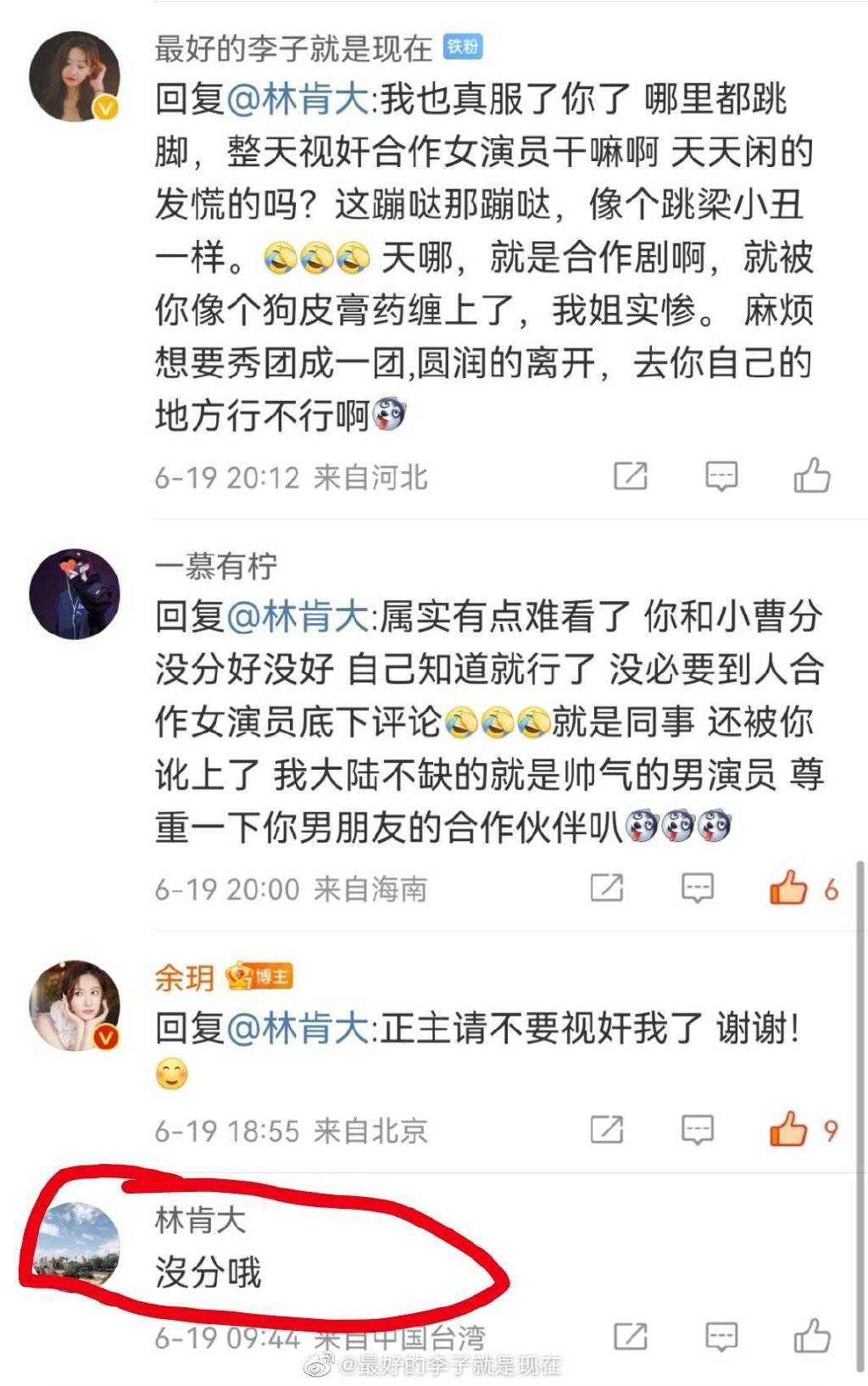Comment on 余玥's reply
This screenshot has width=868, height=1386.
coord(698,1129)
